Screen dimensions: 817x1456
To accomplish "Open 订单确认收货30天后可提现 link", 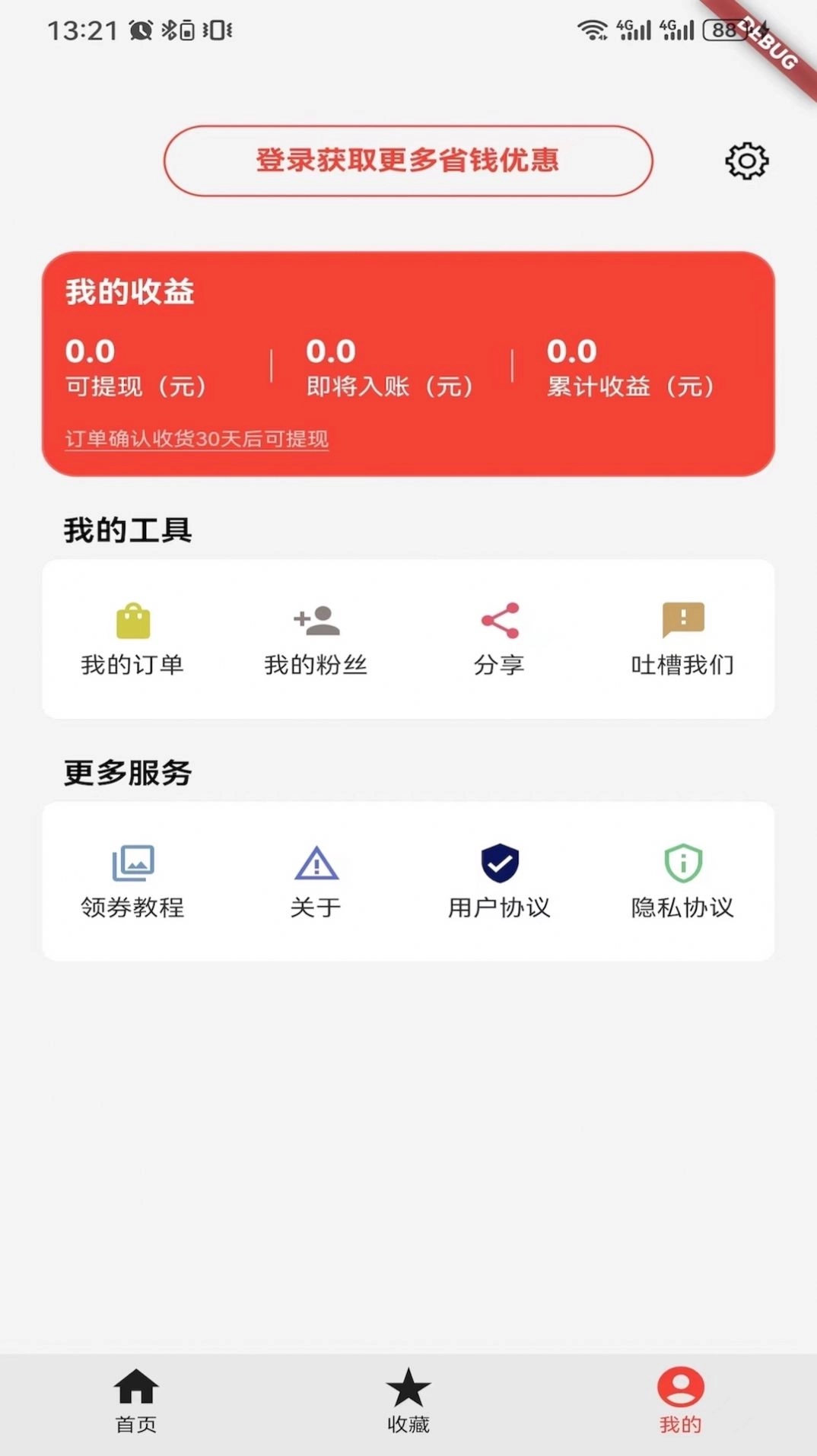I will (197, 440).
